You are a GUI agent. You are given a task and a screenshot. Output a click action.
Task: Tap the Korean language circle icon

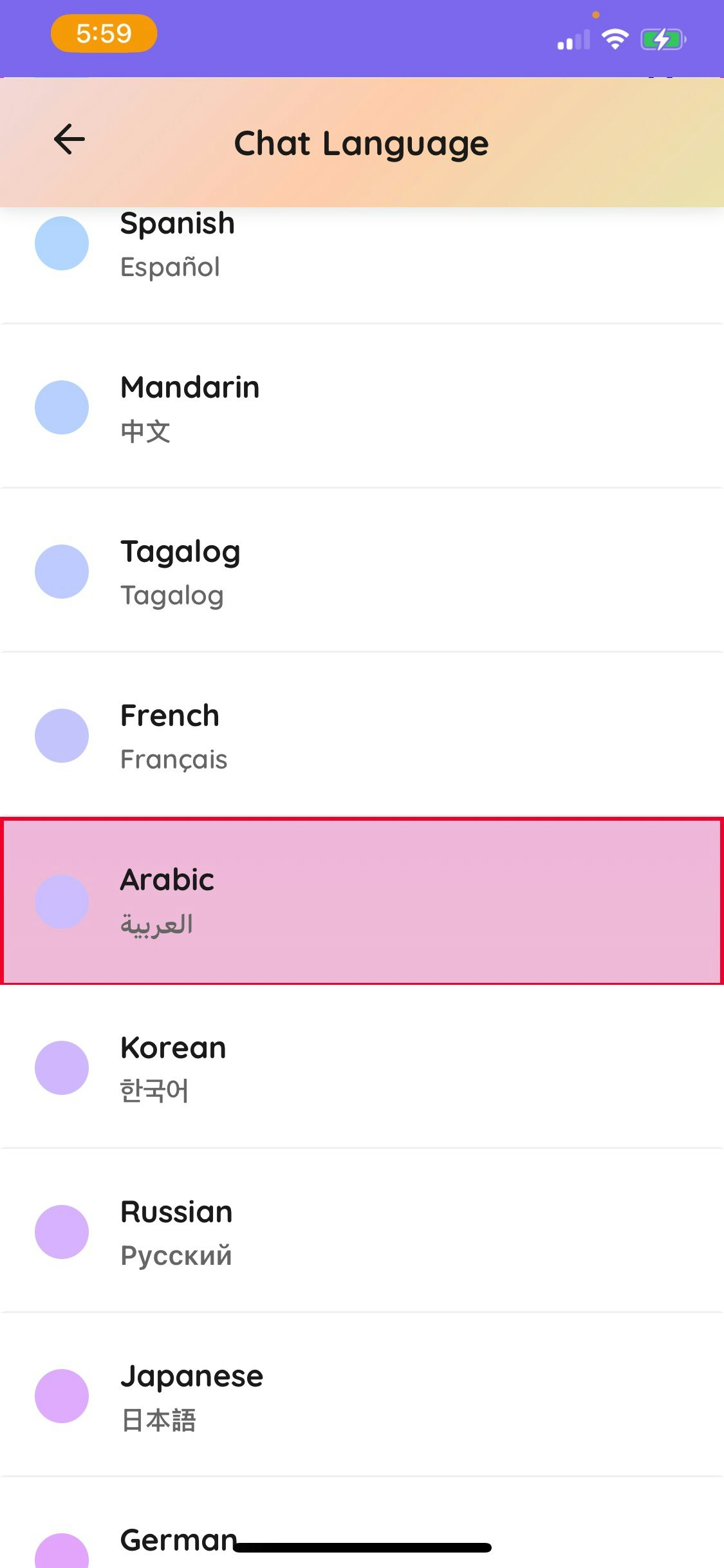62,1066
